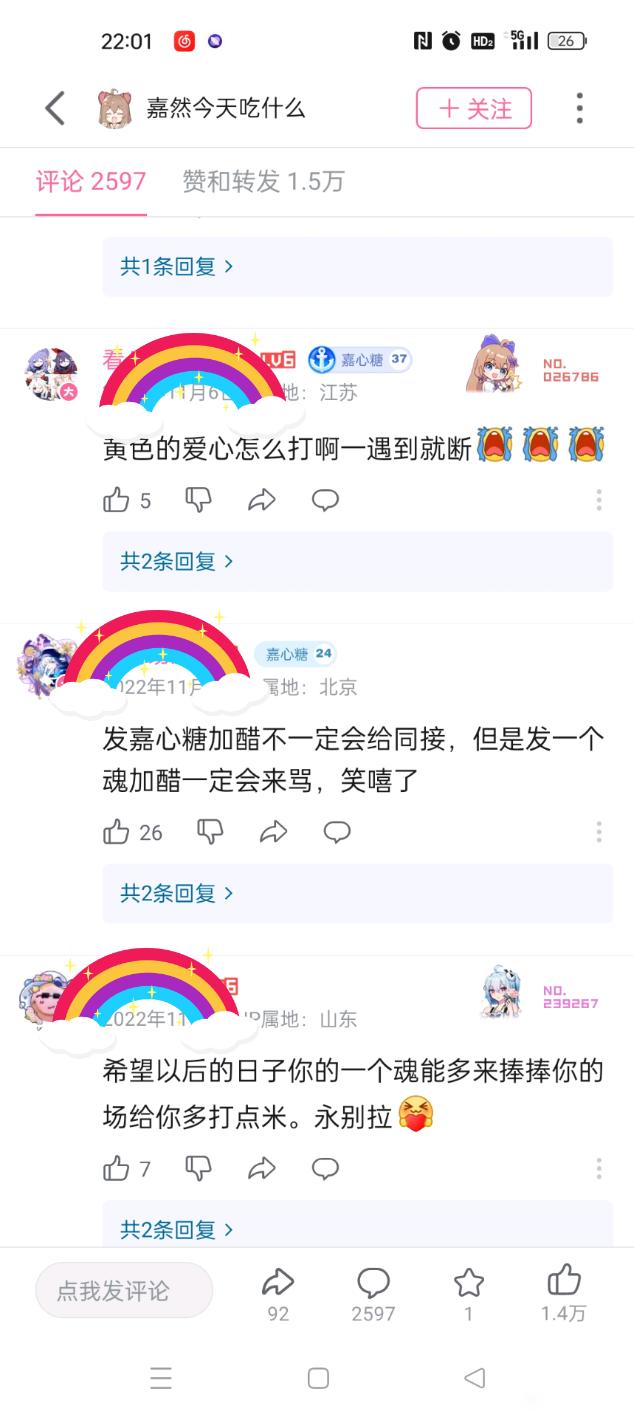
Task: Dislike the comment about 黄色的爱心
Action: pos(199,500)
